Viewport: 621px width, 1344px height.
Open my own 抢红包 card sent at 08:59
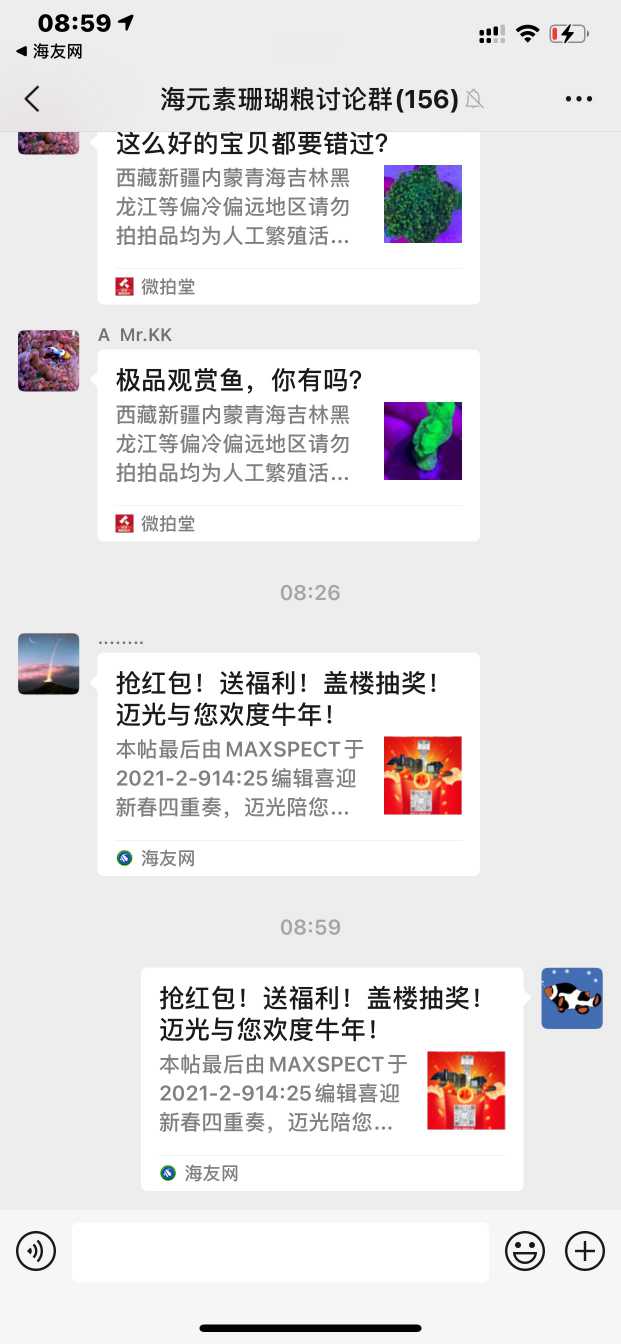(331, 1078)
